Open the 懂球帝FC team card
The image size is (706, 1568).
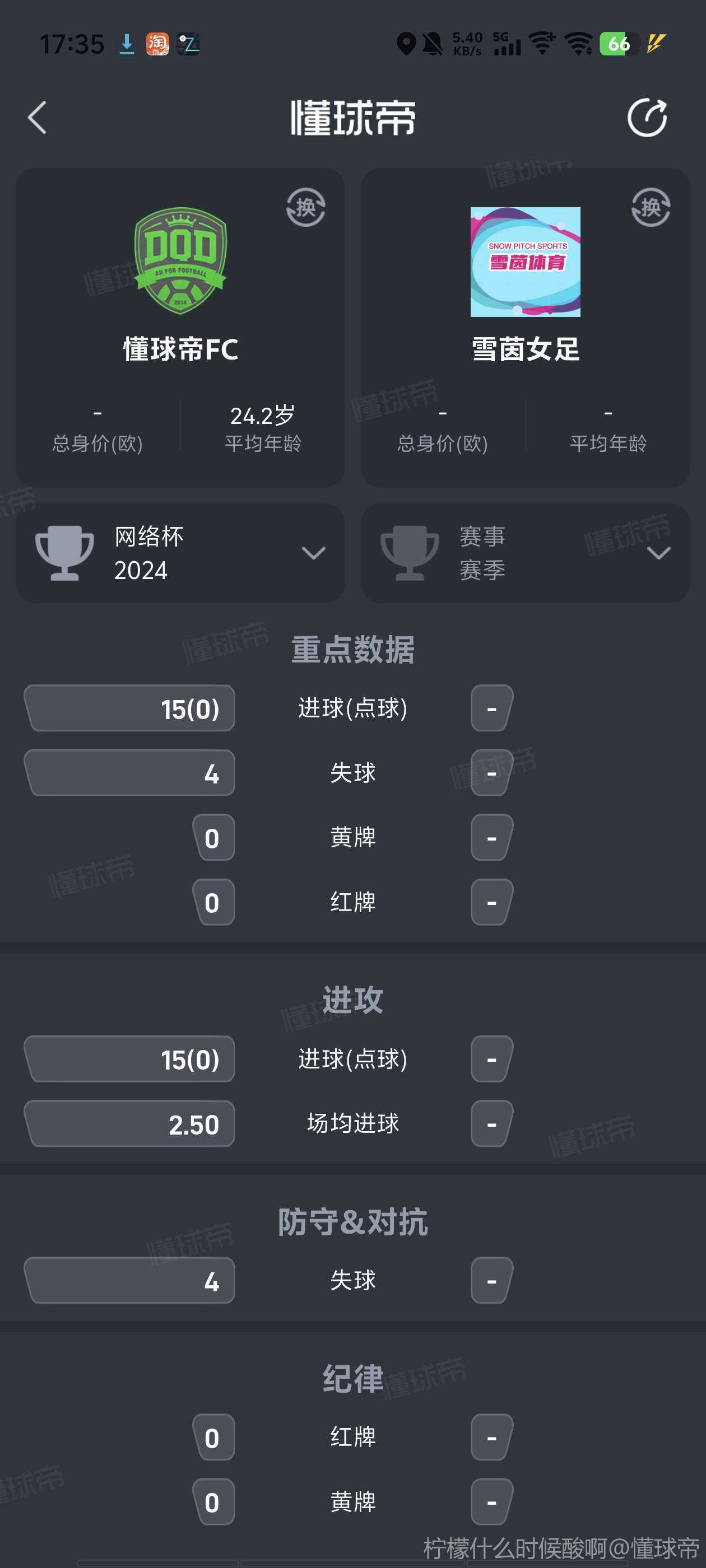point(180,286)
